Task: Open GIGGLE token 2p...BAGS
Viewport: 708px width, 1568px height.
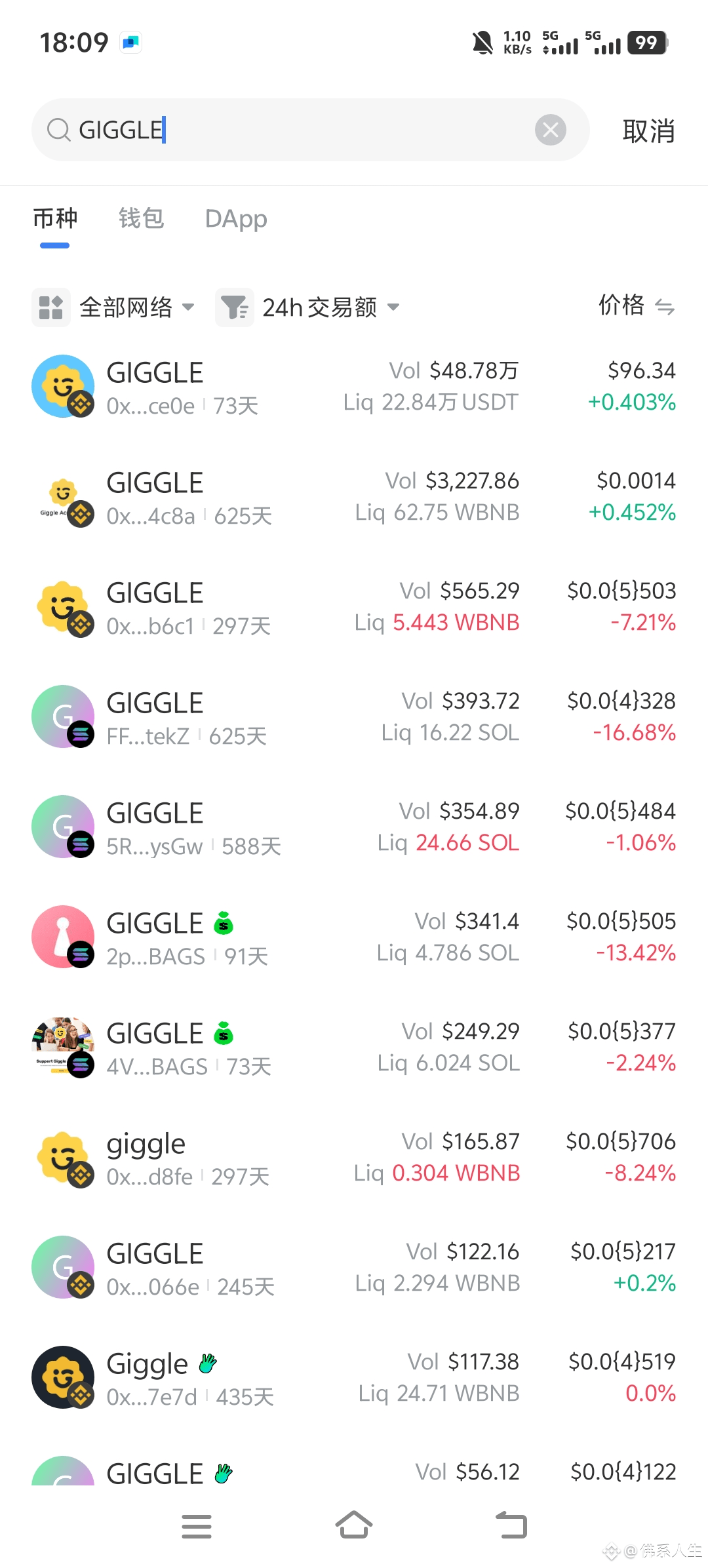Action: (x=354, y=937)
